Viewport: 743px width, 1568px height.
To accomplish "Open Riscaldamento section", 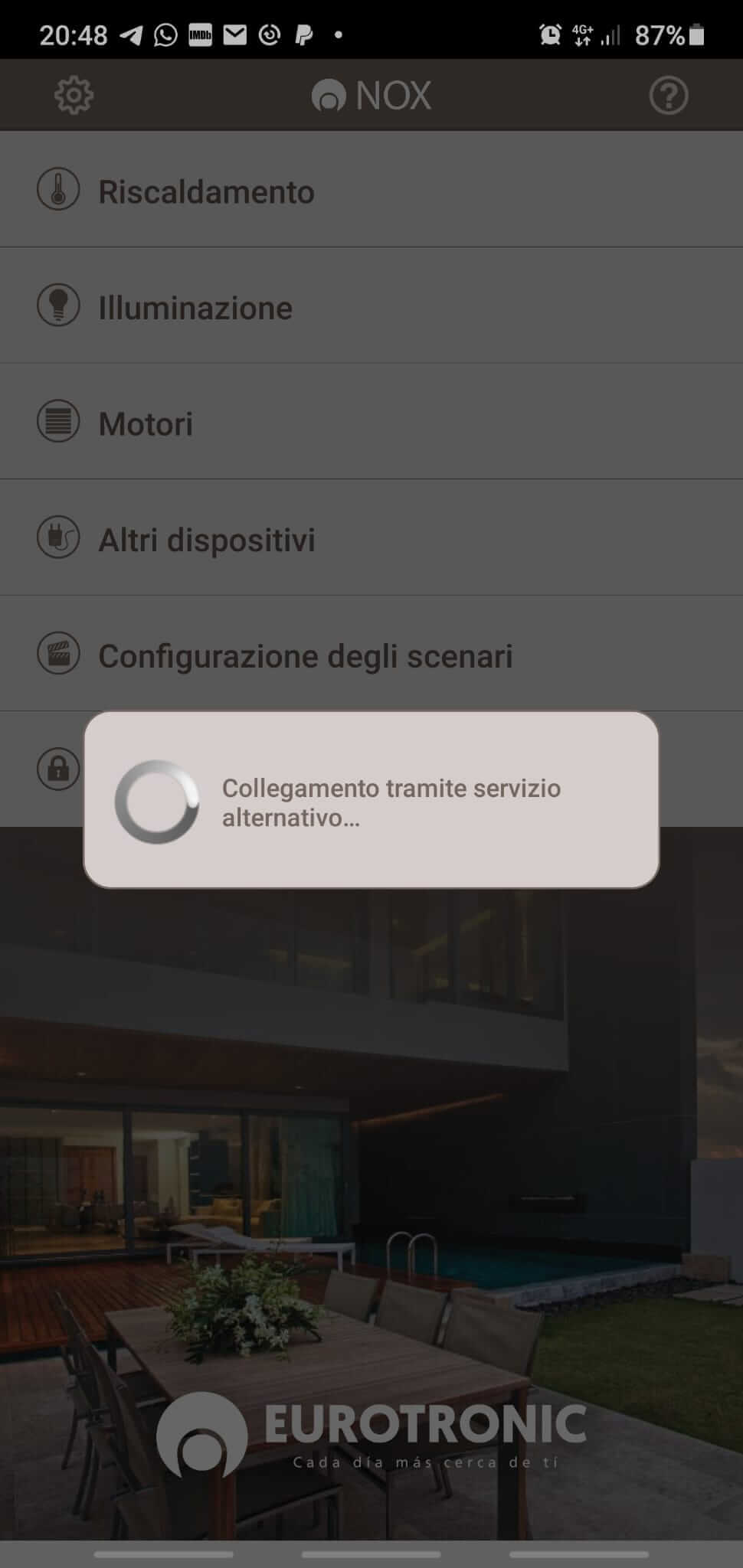I will click(207, 191).
